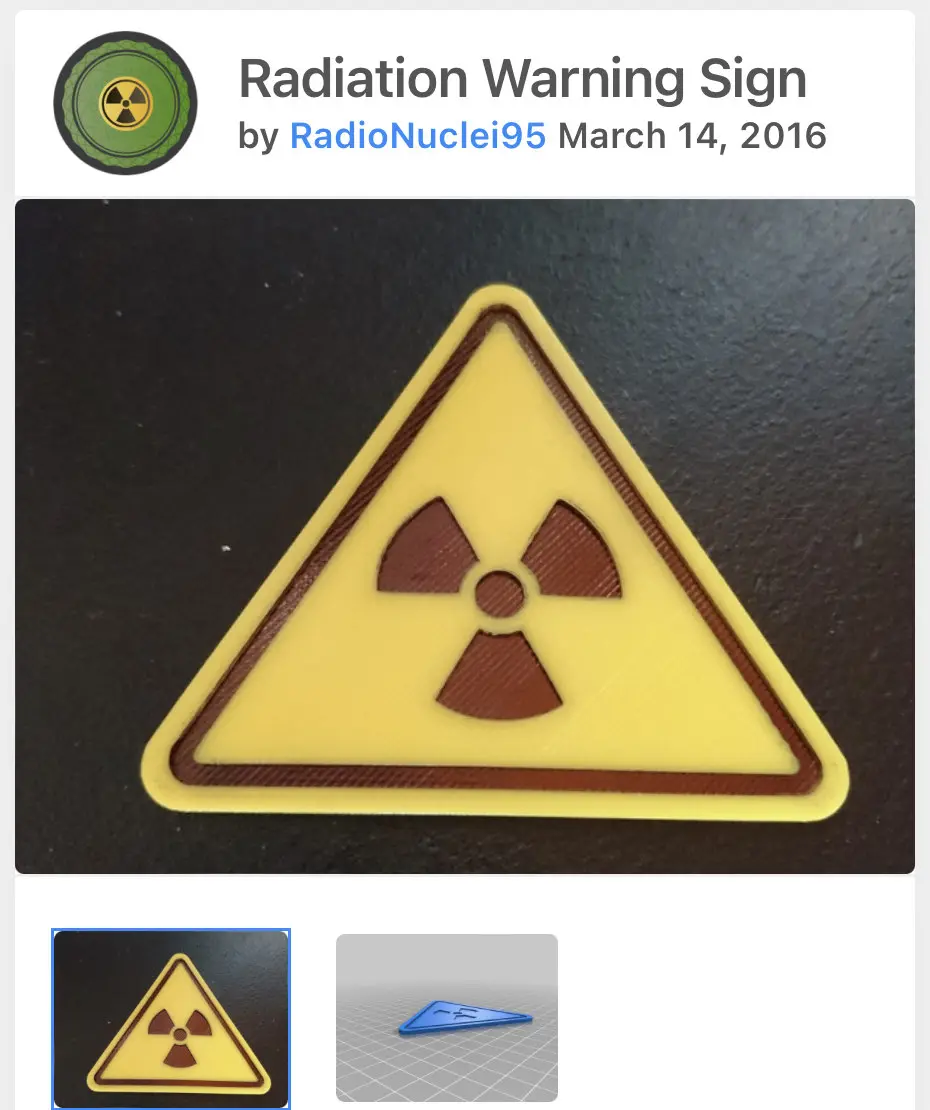Open RadioNuclei95's profile link
Viewport: 930px width, 1110px height.
417,135
